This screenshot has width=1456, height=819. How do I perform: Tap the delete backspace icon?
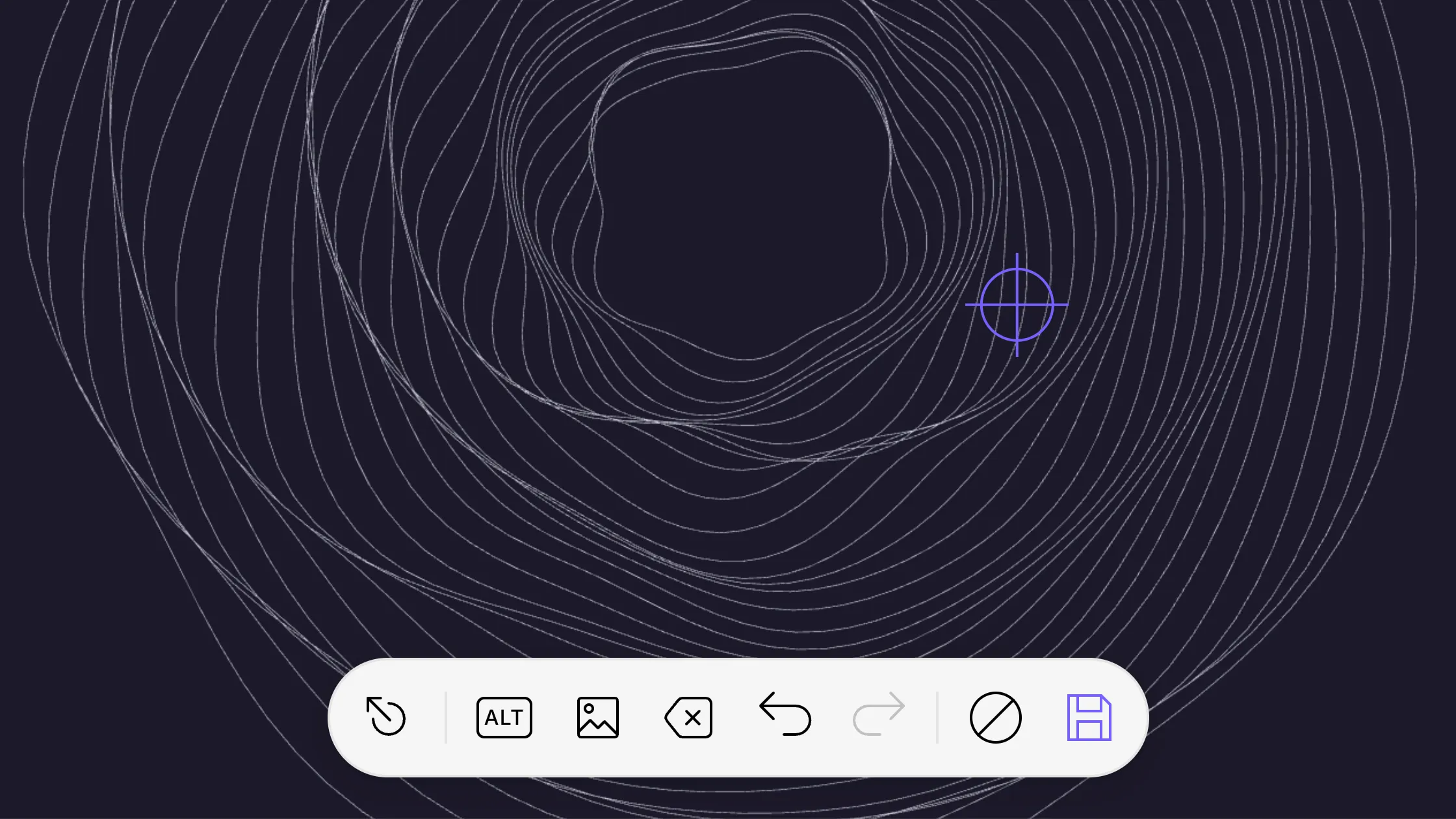(x=689, y=718)
